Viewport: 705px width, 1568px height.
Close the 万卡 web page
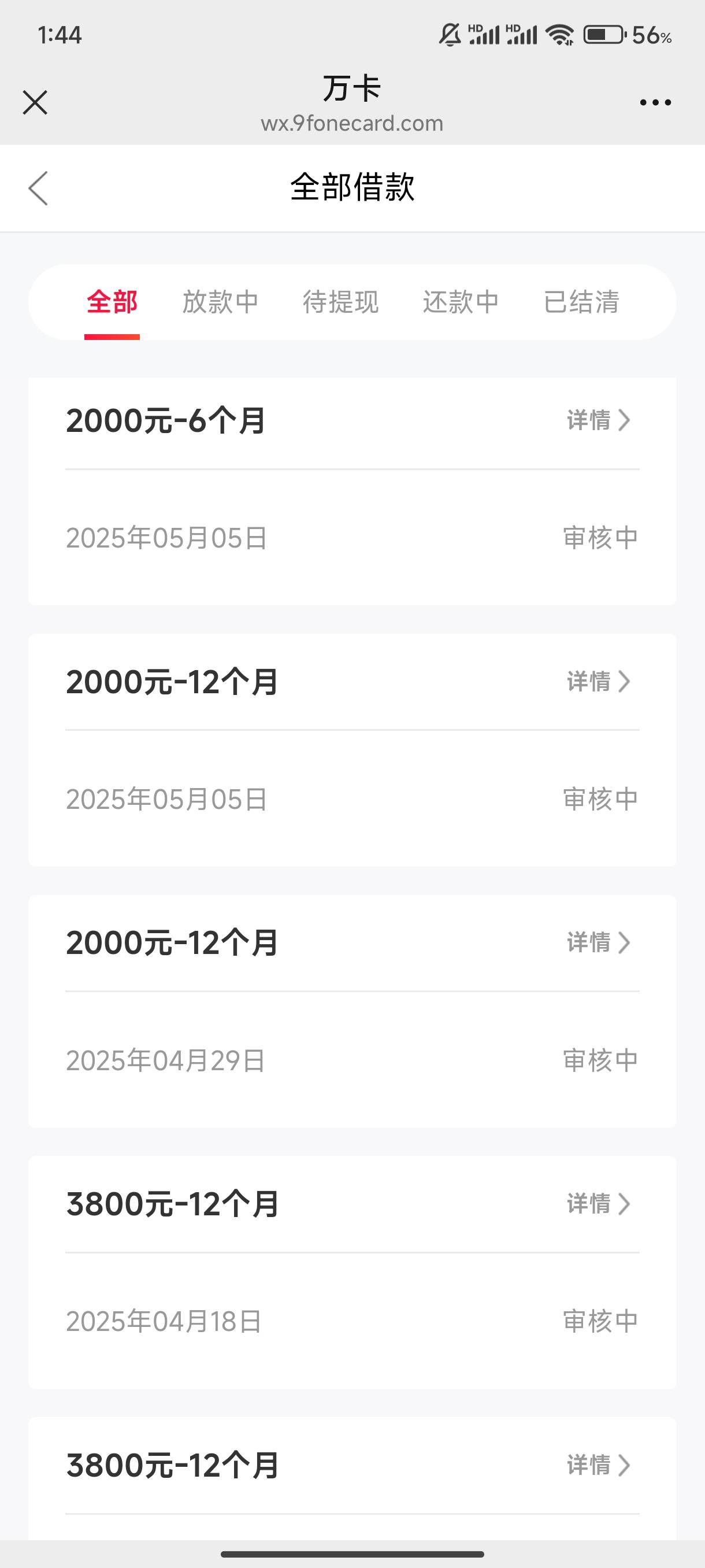point(35,102)
